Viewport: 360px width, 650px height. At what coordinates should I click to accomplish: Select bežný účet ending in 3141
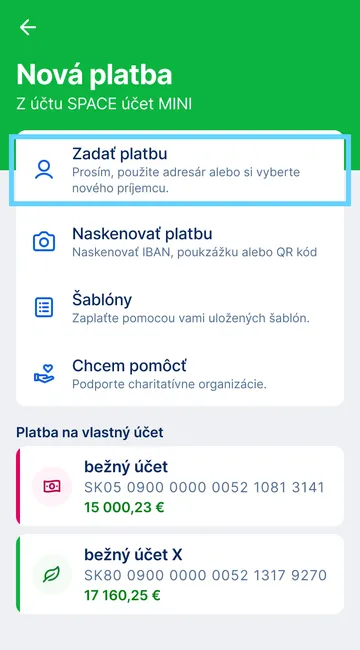coord(180,486)
